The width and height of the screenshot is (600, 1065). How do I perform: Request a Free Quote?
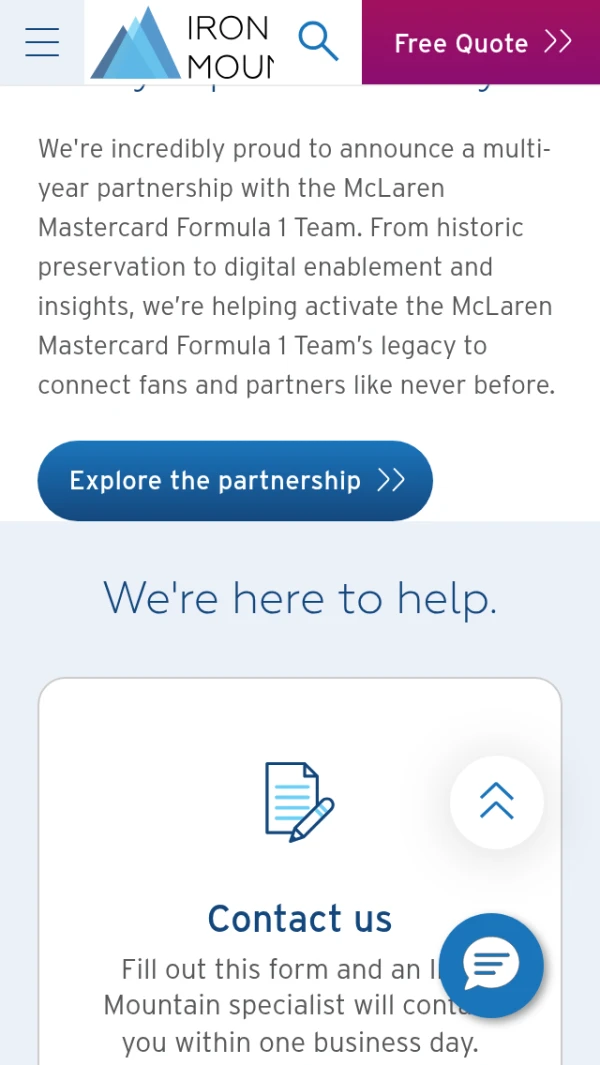[481, 42]
